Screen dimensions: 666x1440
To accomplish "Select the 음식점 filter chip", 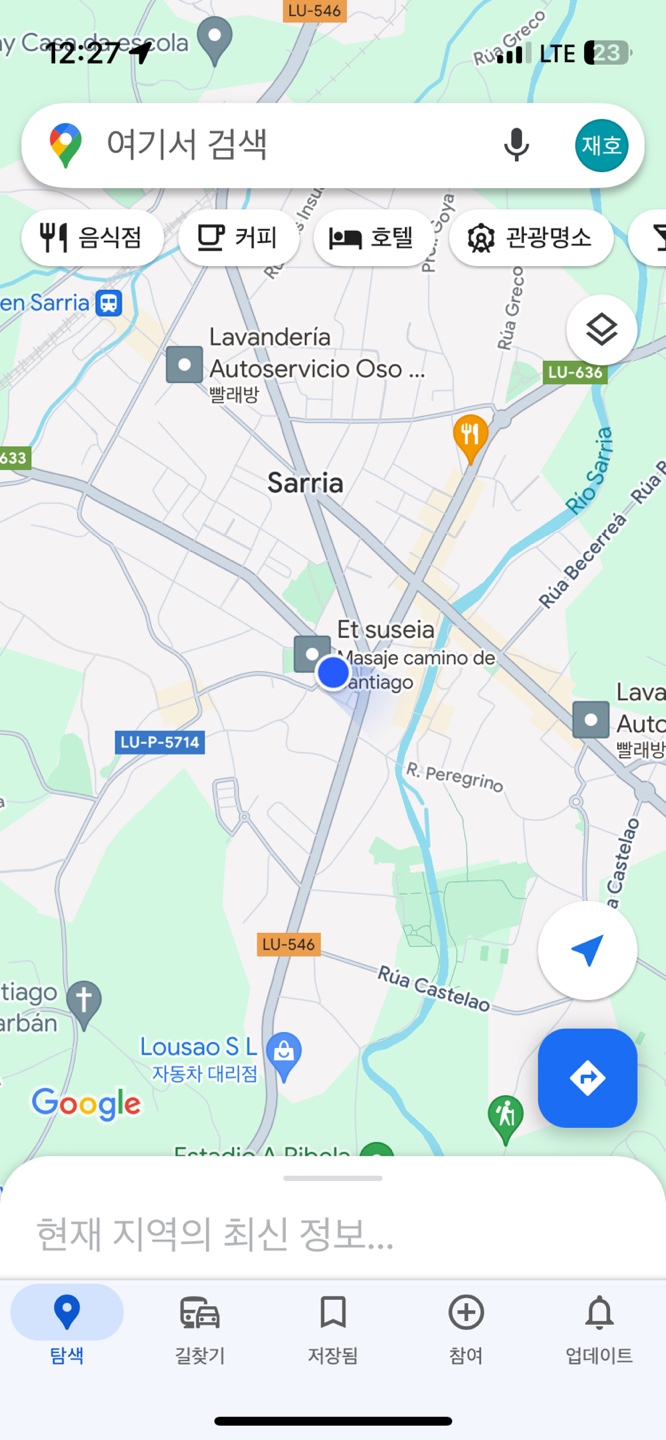I will (92, 238).
